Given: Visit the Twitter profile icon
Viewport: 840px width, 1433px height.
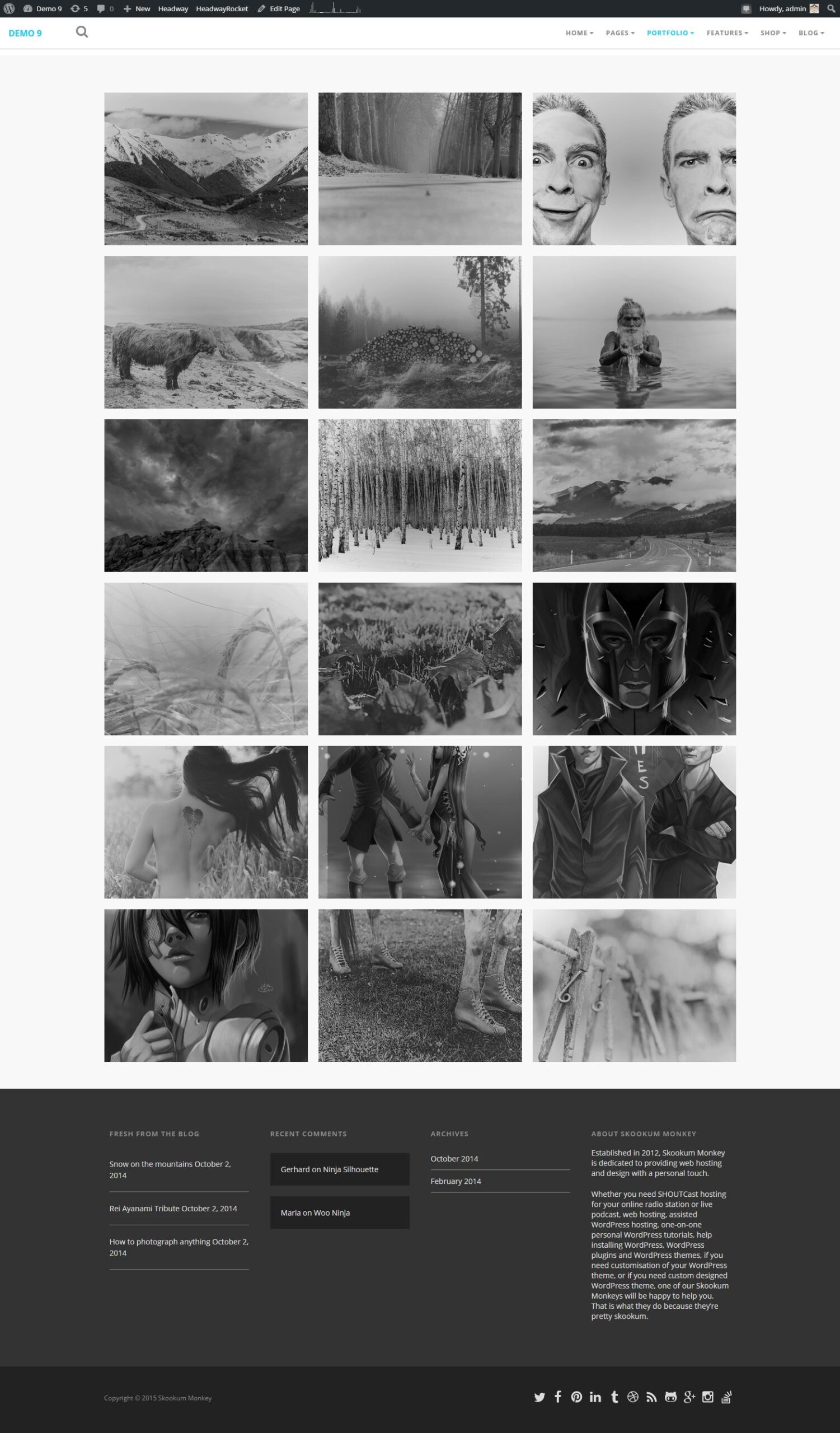Looking at the screenshot, I should [x=539, y=1397].
